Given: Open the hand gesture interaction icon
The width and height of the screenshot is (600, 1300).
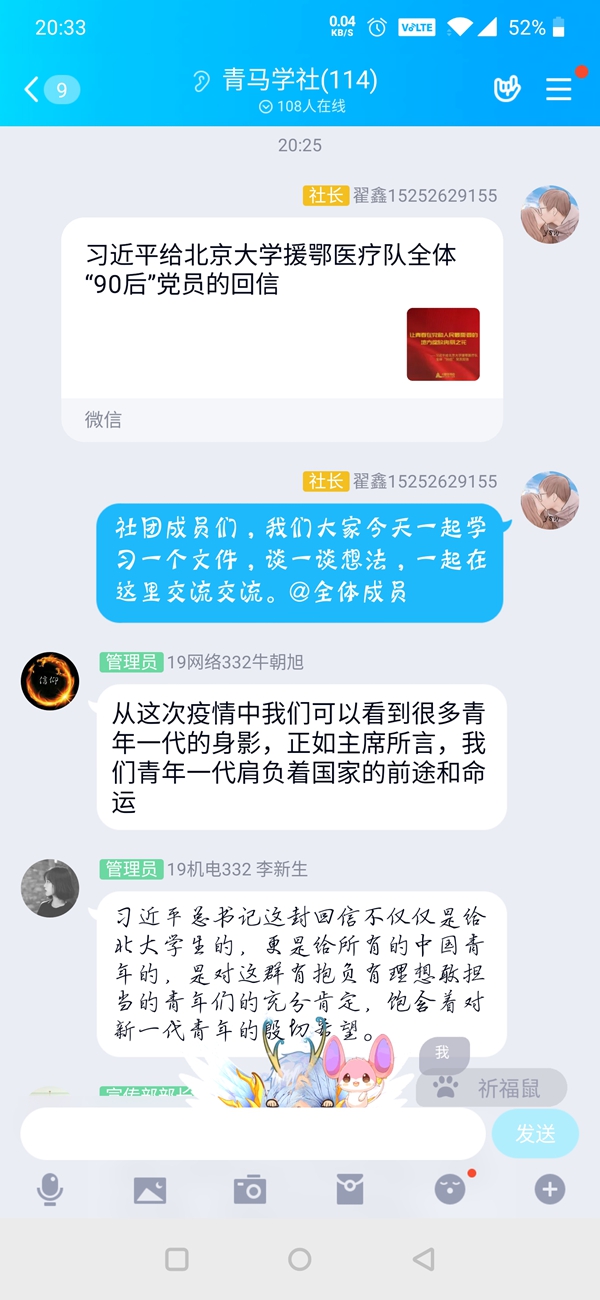Looking at the screenshot, I should (x=508, y=89).
